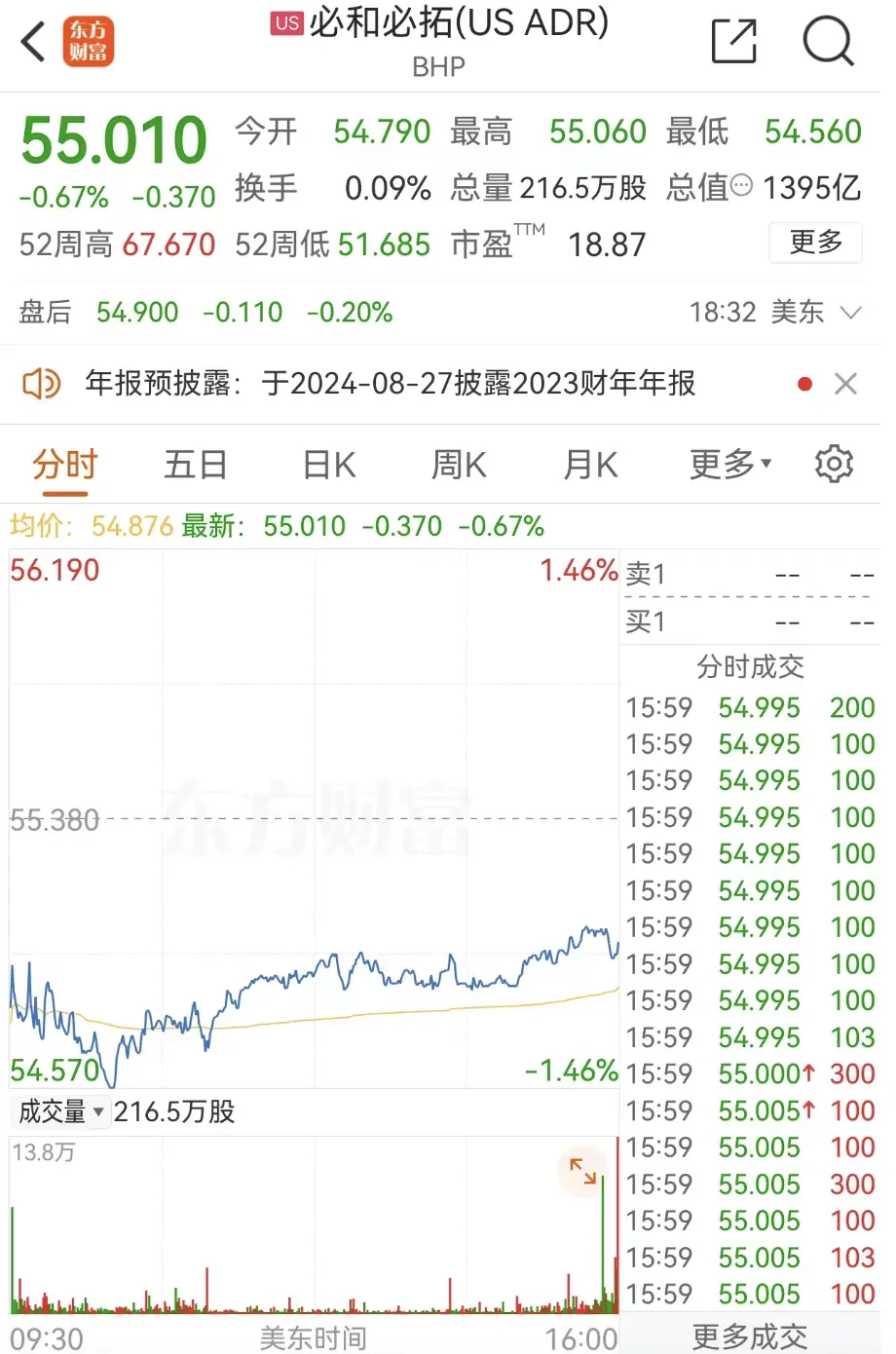Screen dimensions: 896x1354
Task: Switch to the 月K chart tab
Action: click(x=590, y=465)
